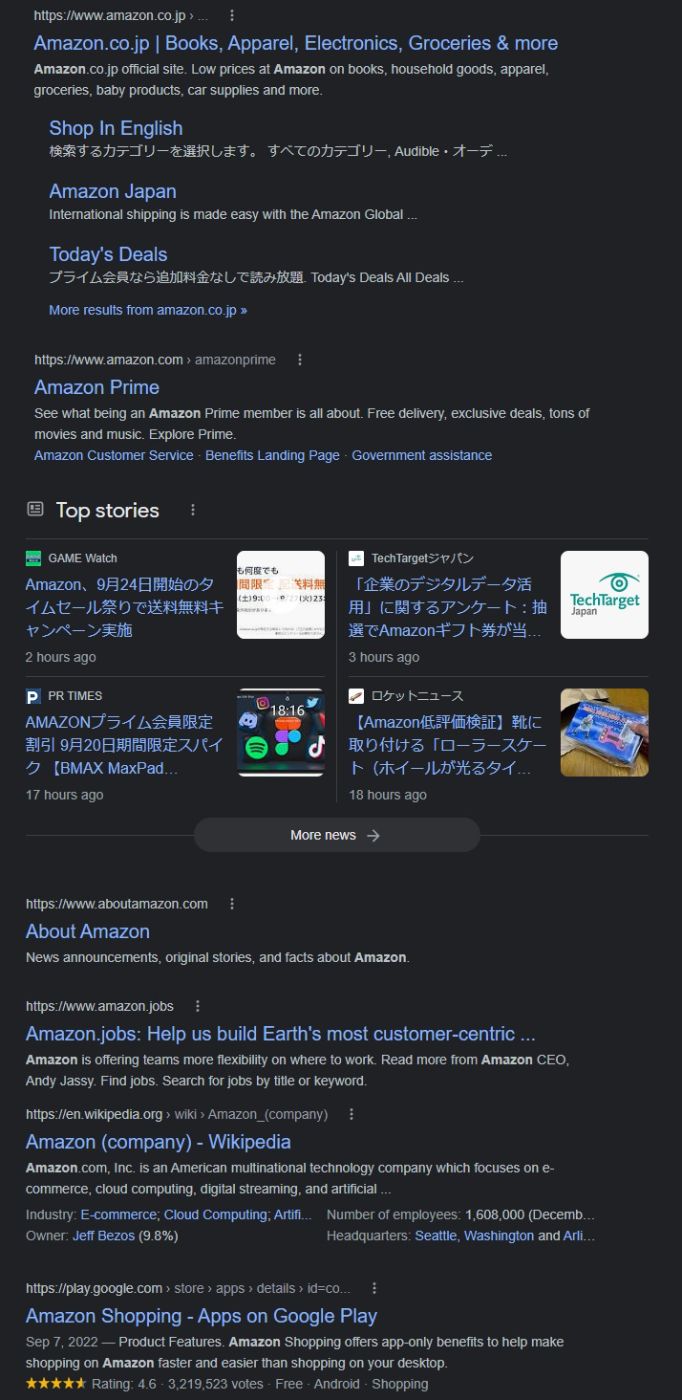
Task: Open the Amazon Japan sitelink
Action: coord(112,191)
